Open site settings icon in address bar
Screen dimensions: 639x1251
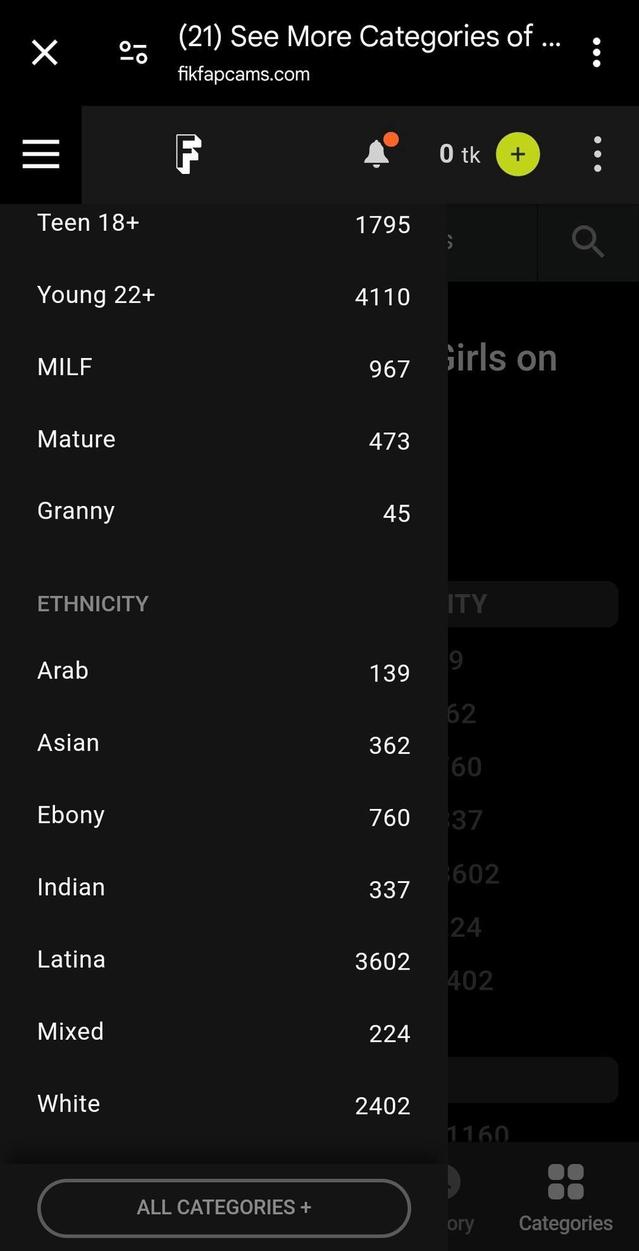point(133,52)
